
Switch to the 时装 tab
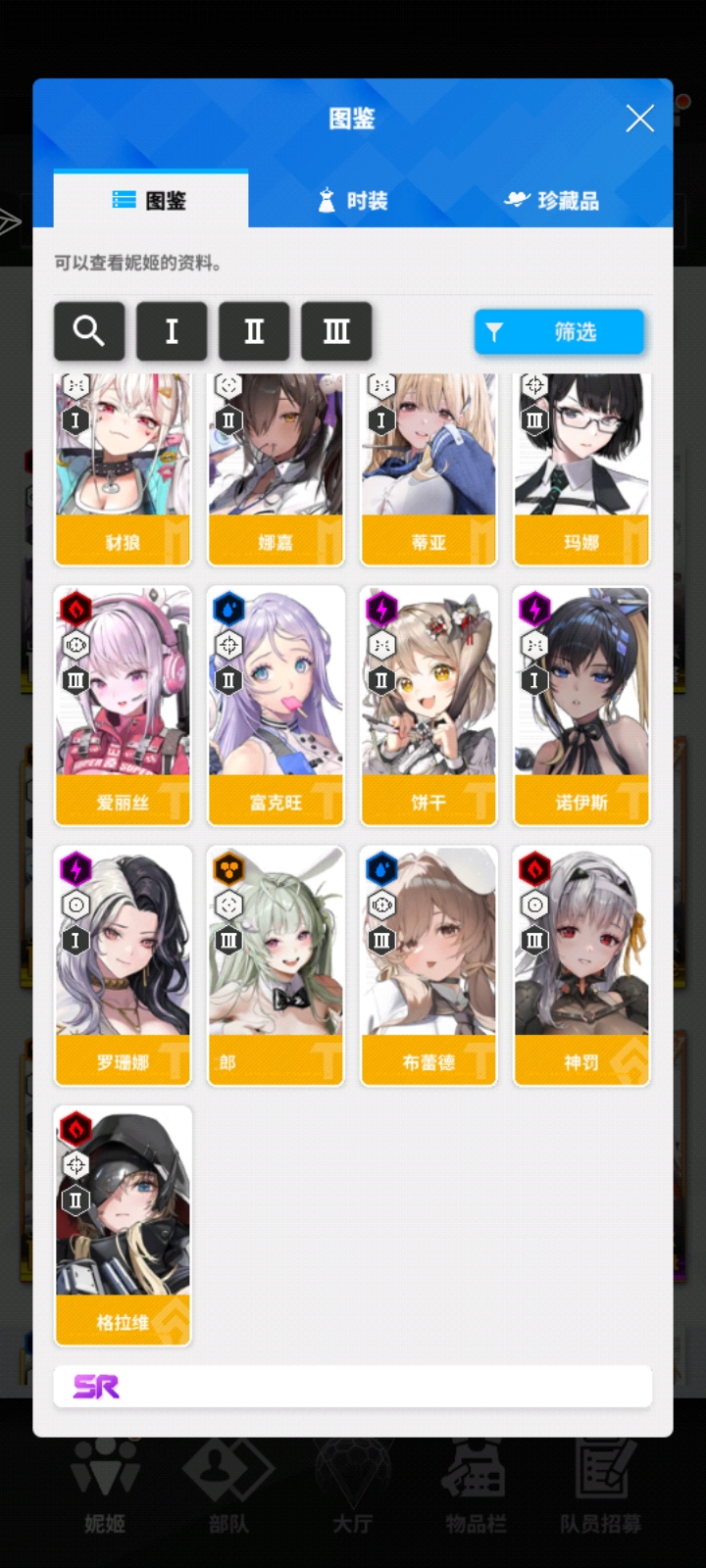[x=353, y=201]
